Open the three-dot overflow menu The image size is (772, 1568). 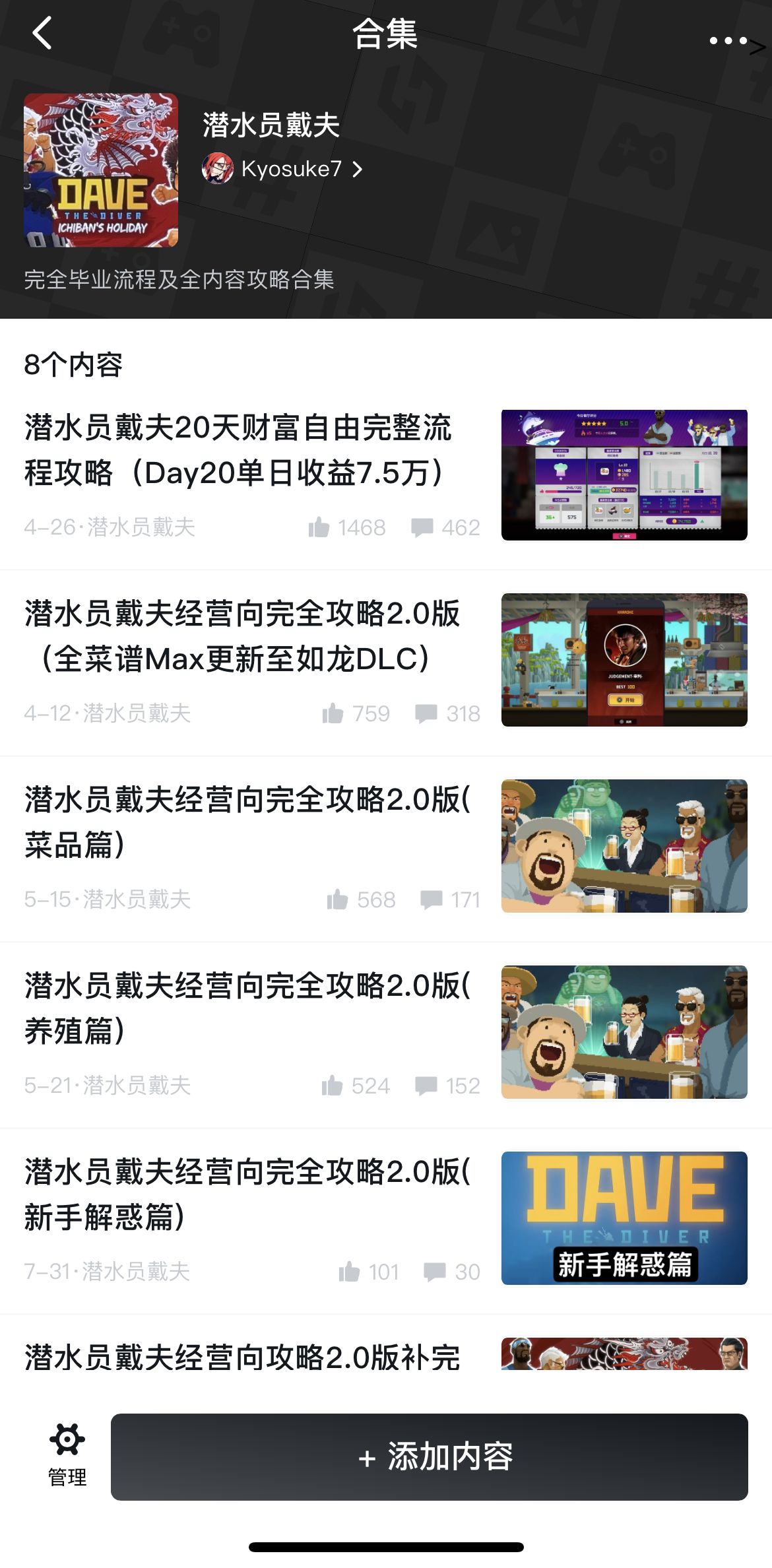(728, 41)
